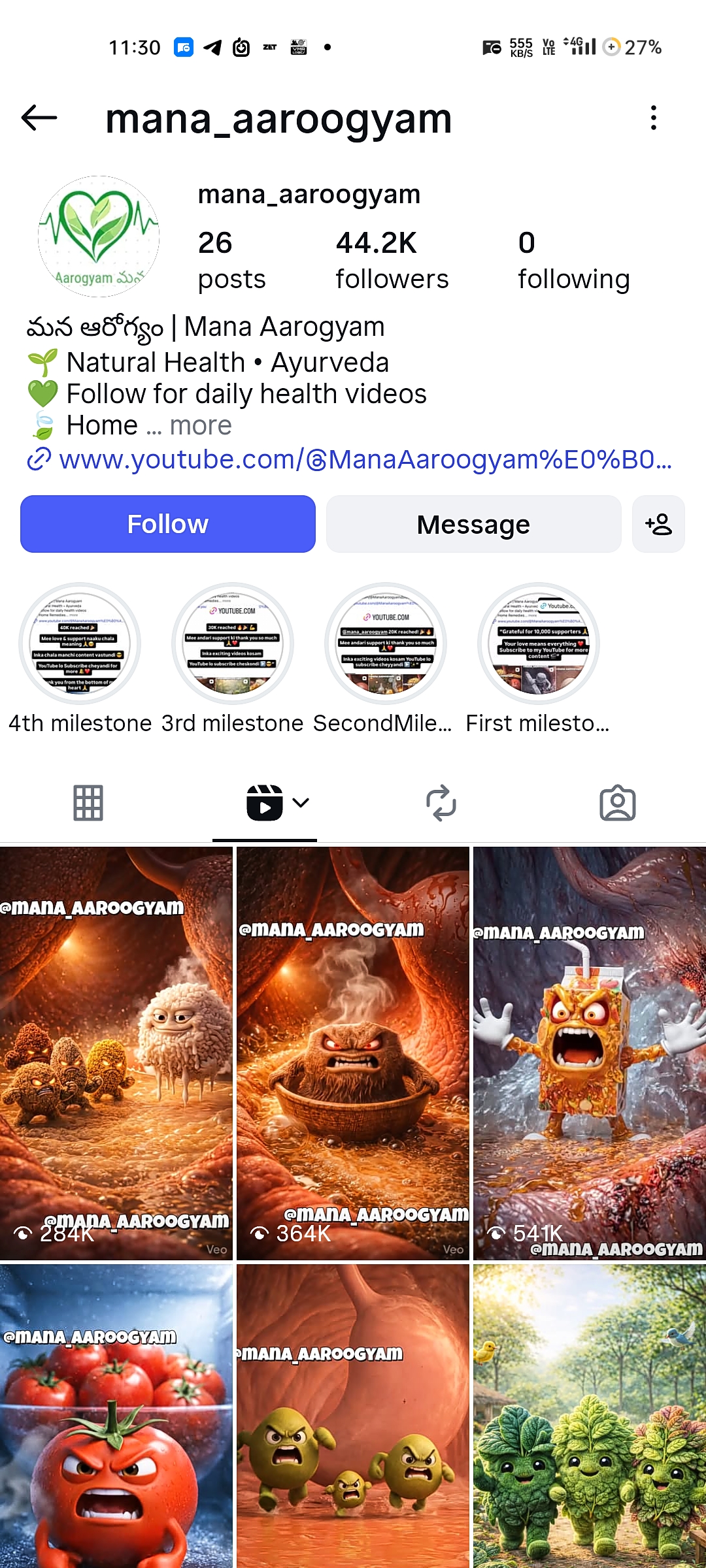View the First milestone highlight
The height and width of the screenshot is (1568, 706).
click(x=539, y=643)
